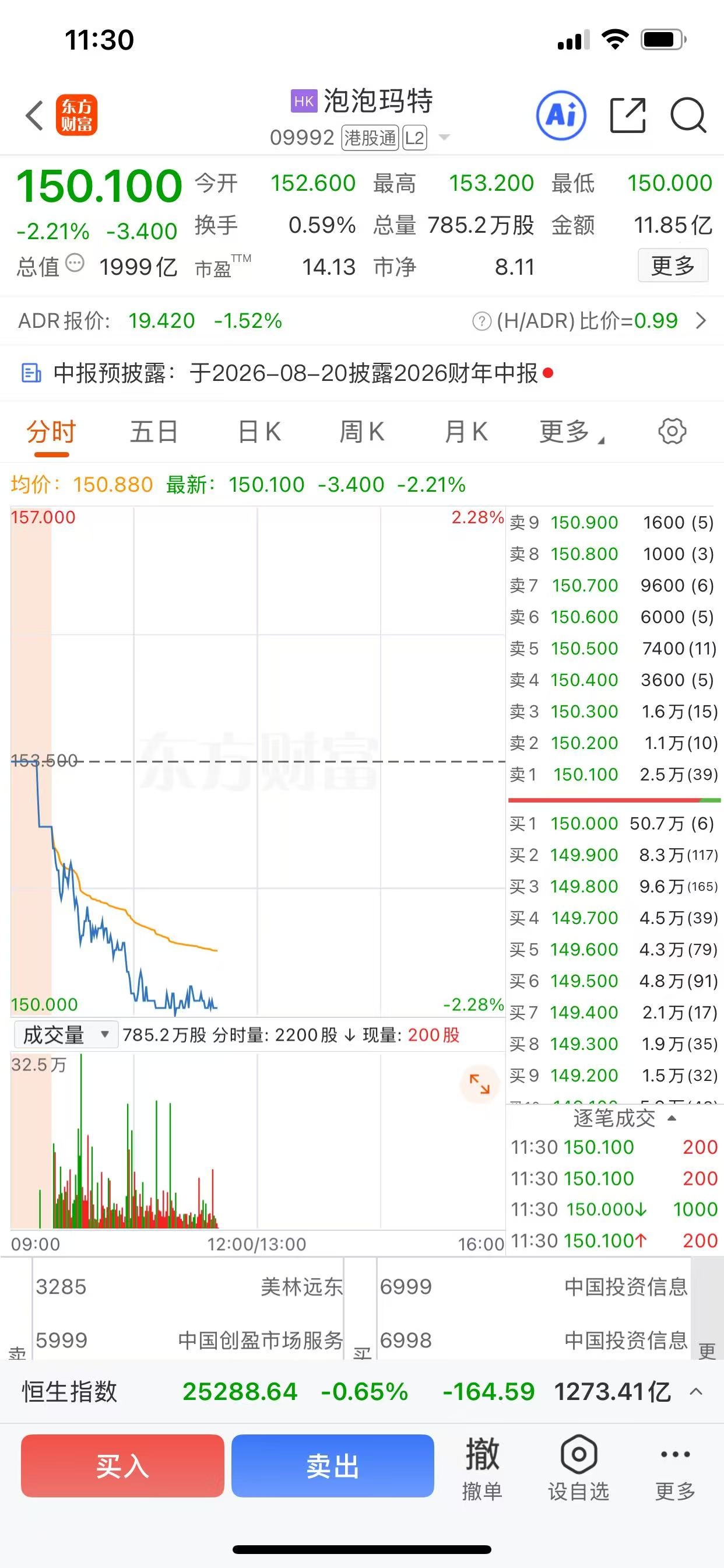
Task: Switch to the 五日 chart tab
Action: 154,432
